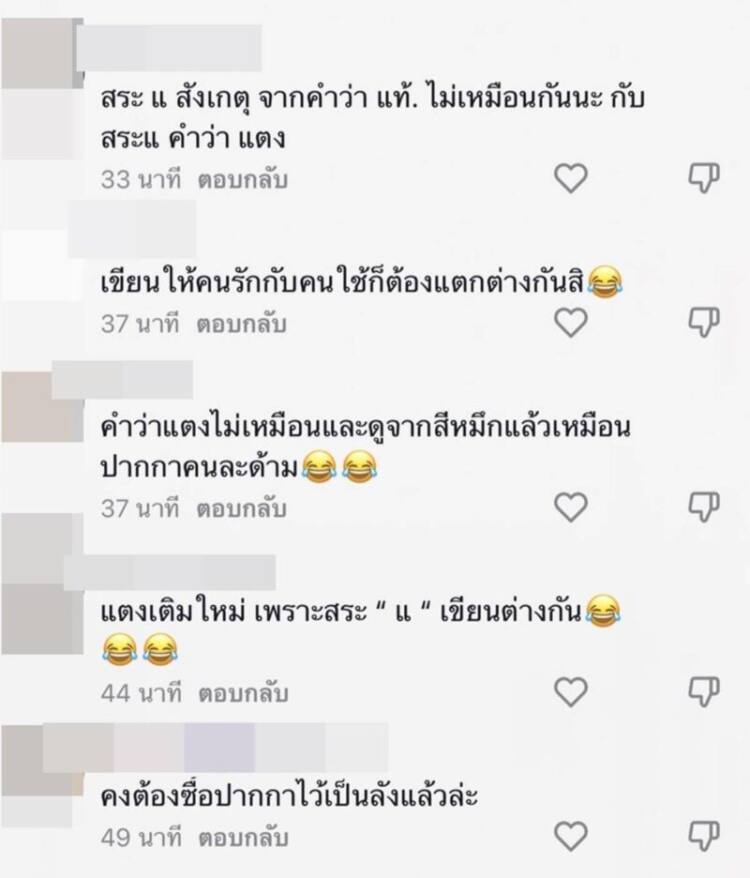Reply to the comment posted 49 นาที ago

pyautogui.click(x=242, y=837)
